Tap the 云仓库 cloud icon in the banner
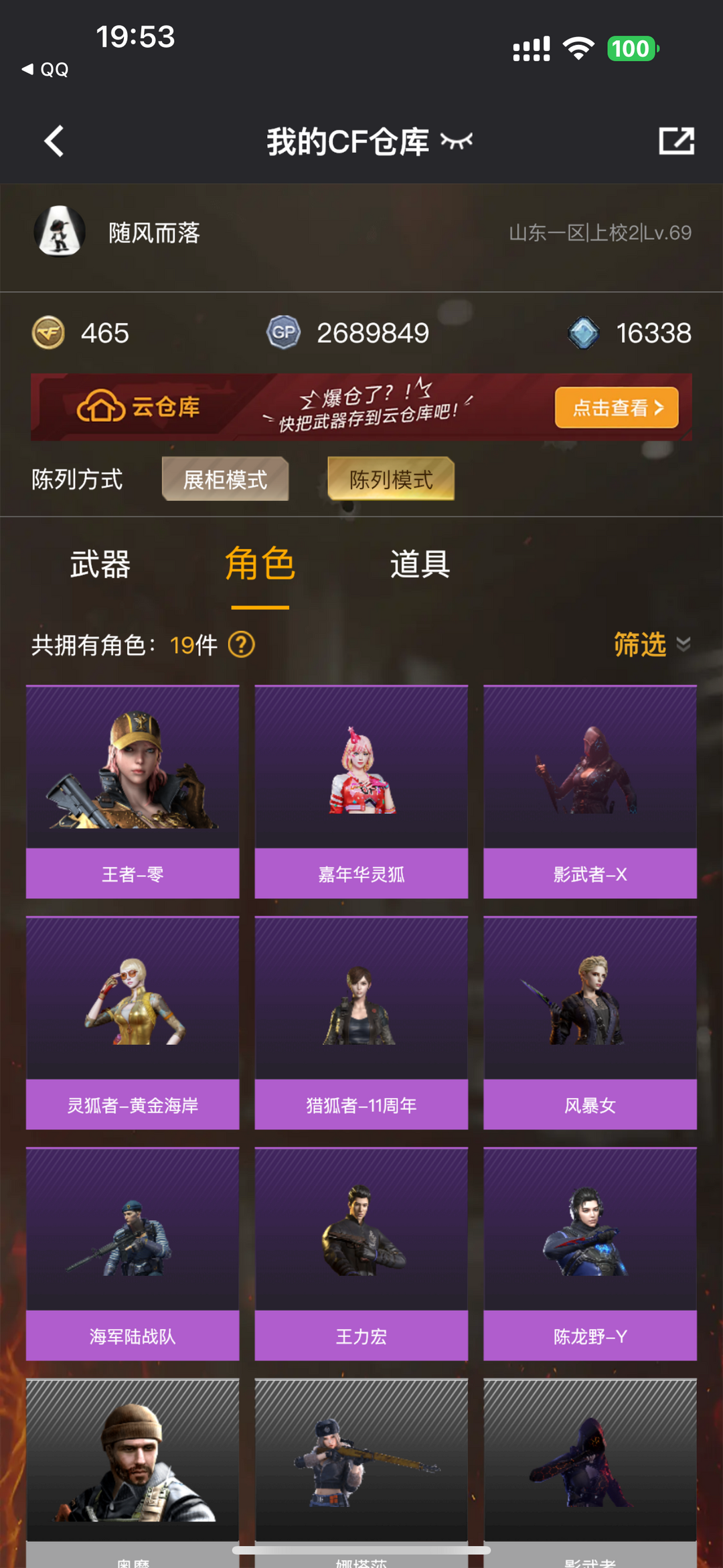 point(96,406)
